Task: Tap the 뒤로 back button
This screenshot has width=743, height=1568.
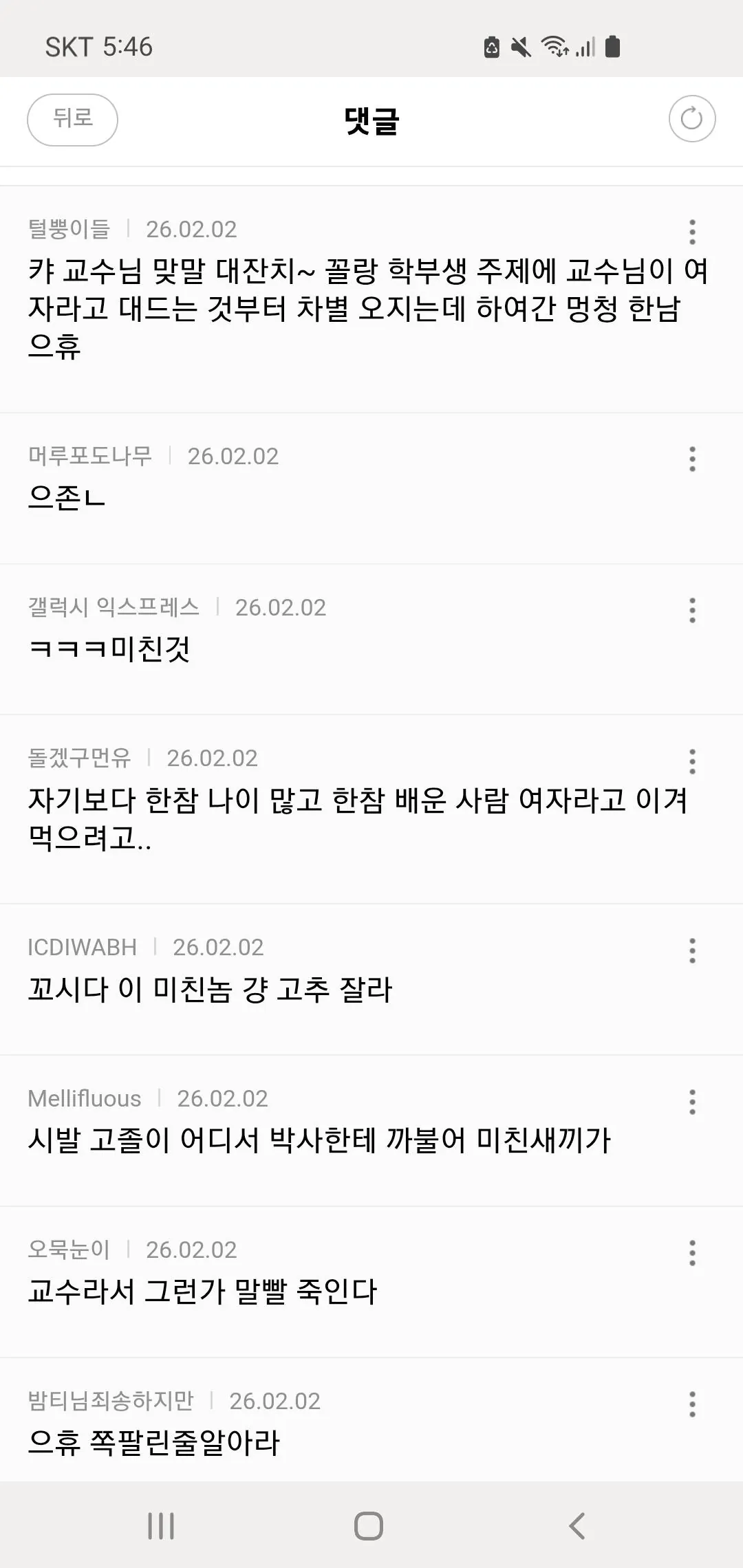Action: tap(72, 119)
